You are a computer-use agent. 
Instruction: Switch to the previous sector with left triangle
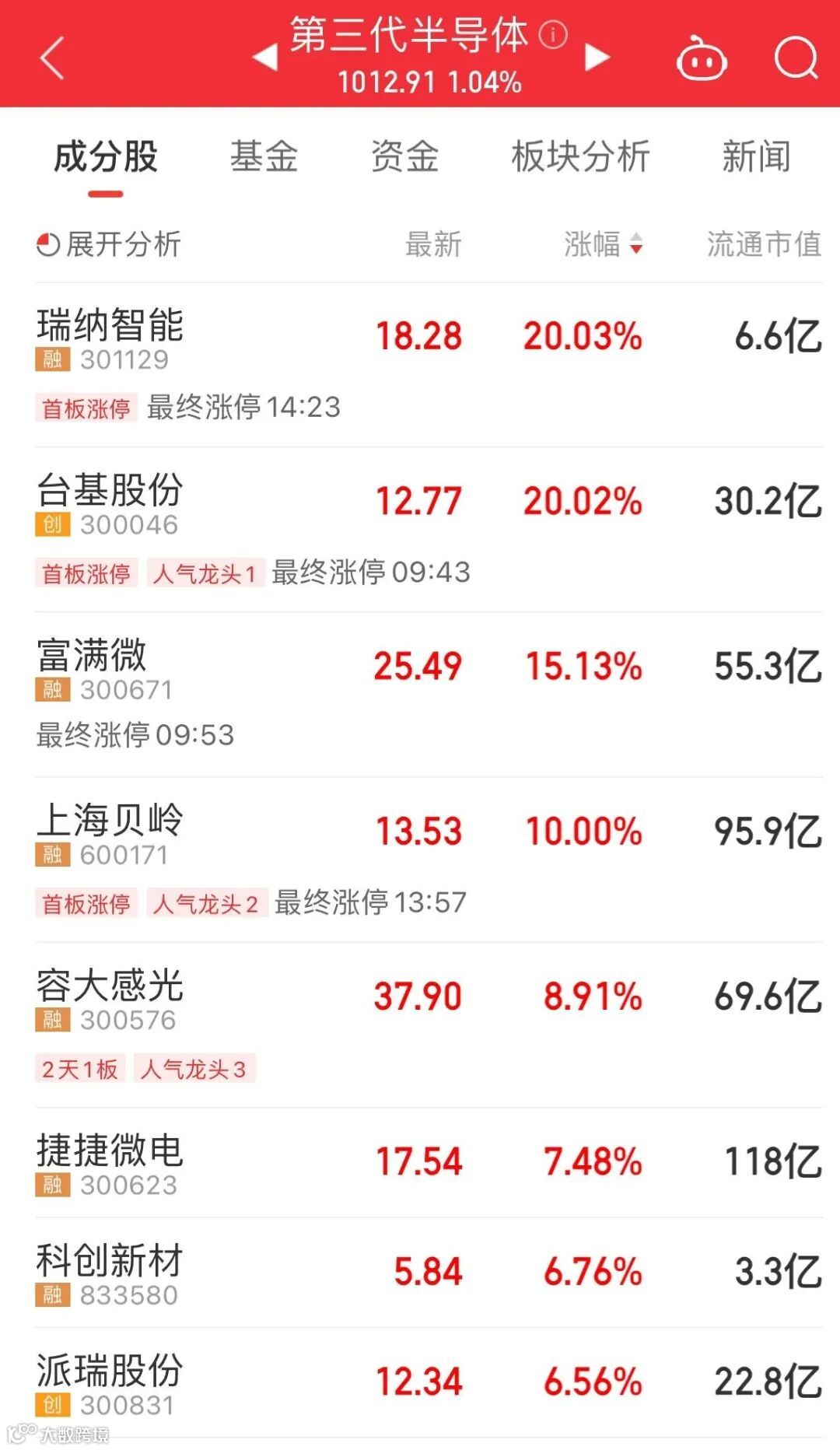[x=265, y=57]
